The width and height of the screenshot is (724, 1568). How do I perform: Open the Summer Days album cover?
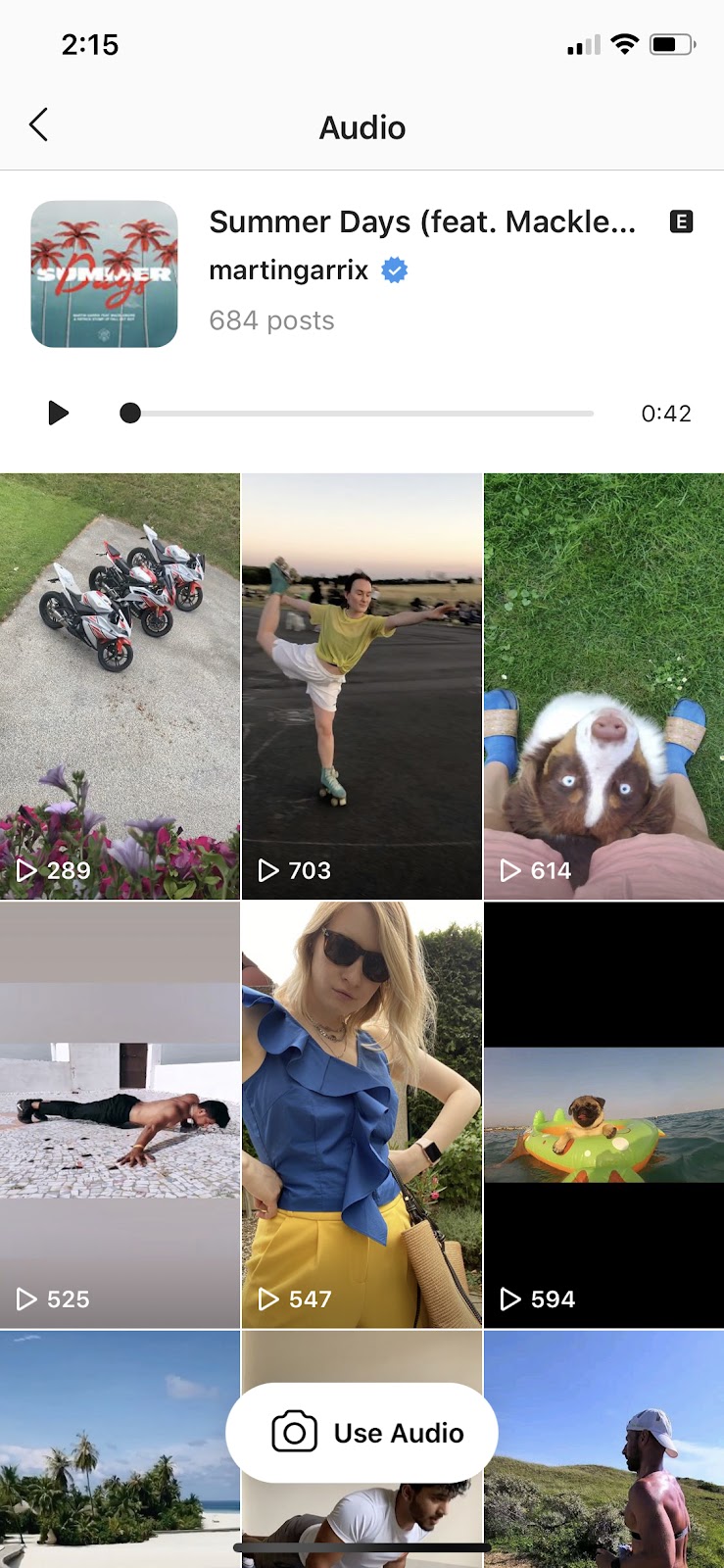105,274
